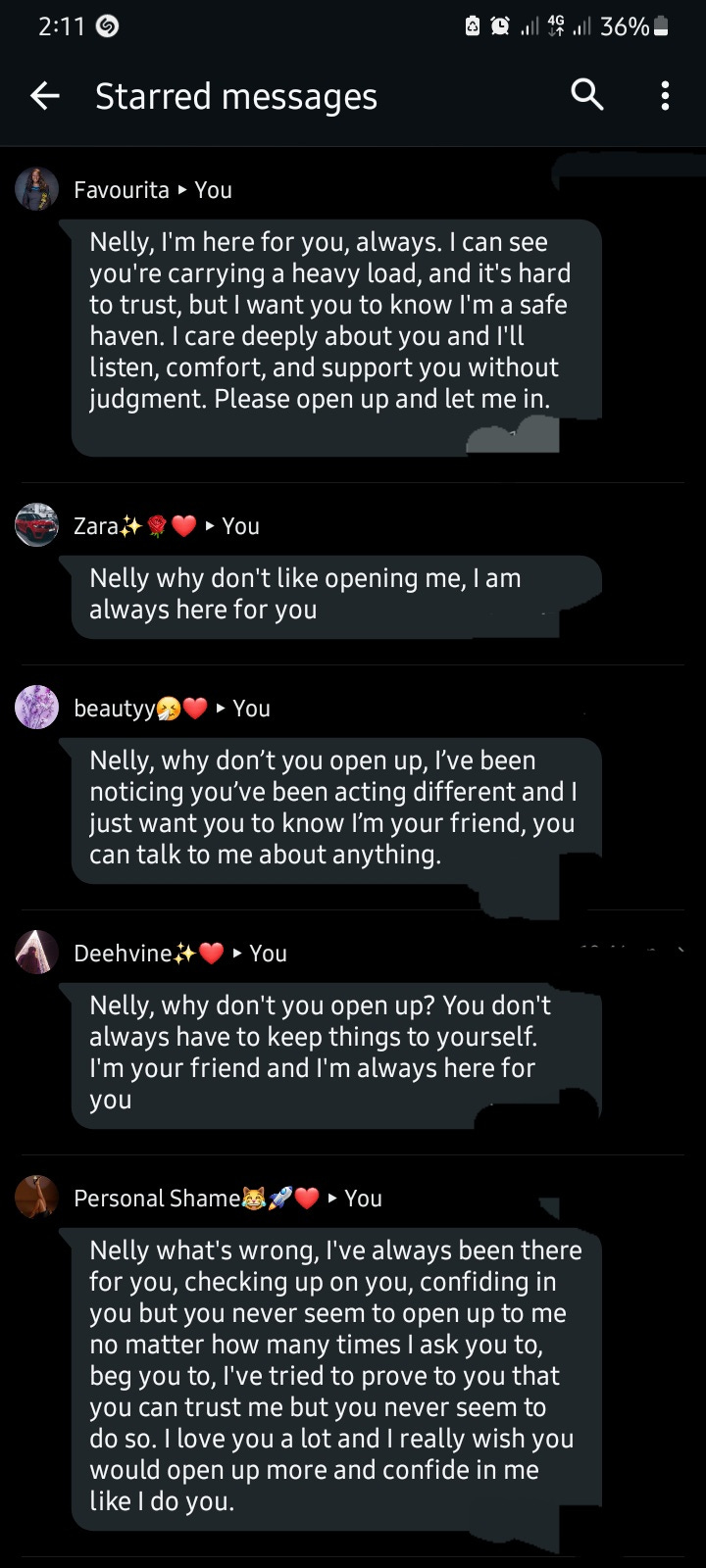Image resolution: width=706 pixels, height=1568 pixels.
Task: Go back from Starred messages
Action: [x=45, y=96]
